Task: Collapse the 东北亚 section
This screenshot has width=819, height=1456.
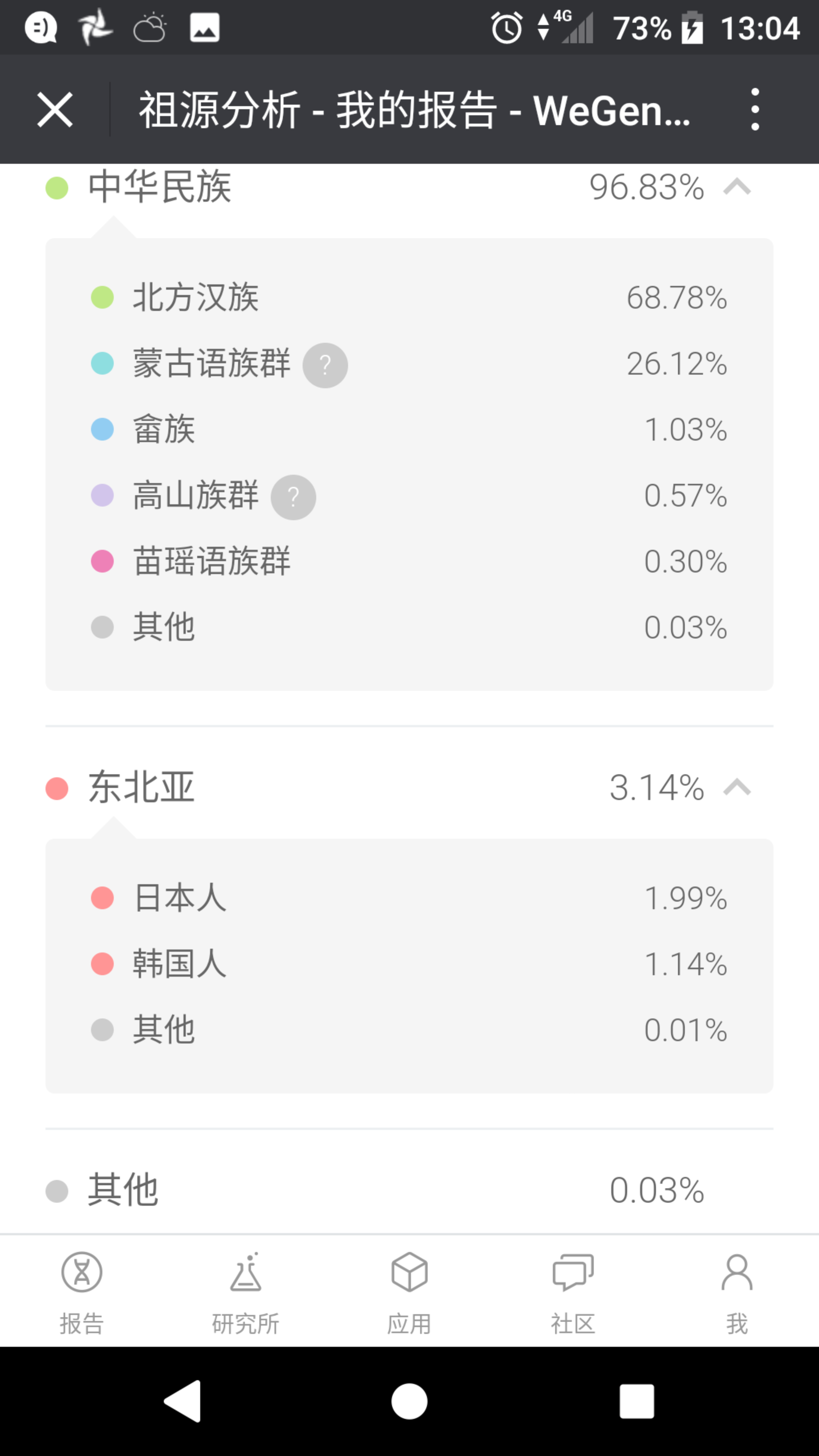Action: [736, 788]
